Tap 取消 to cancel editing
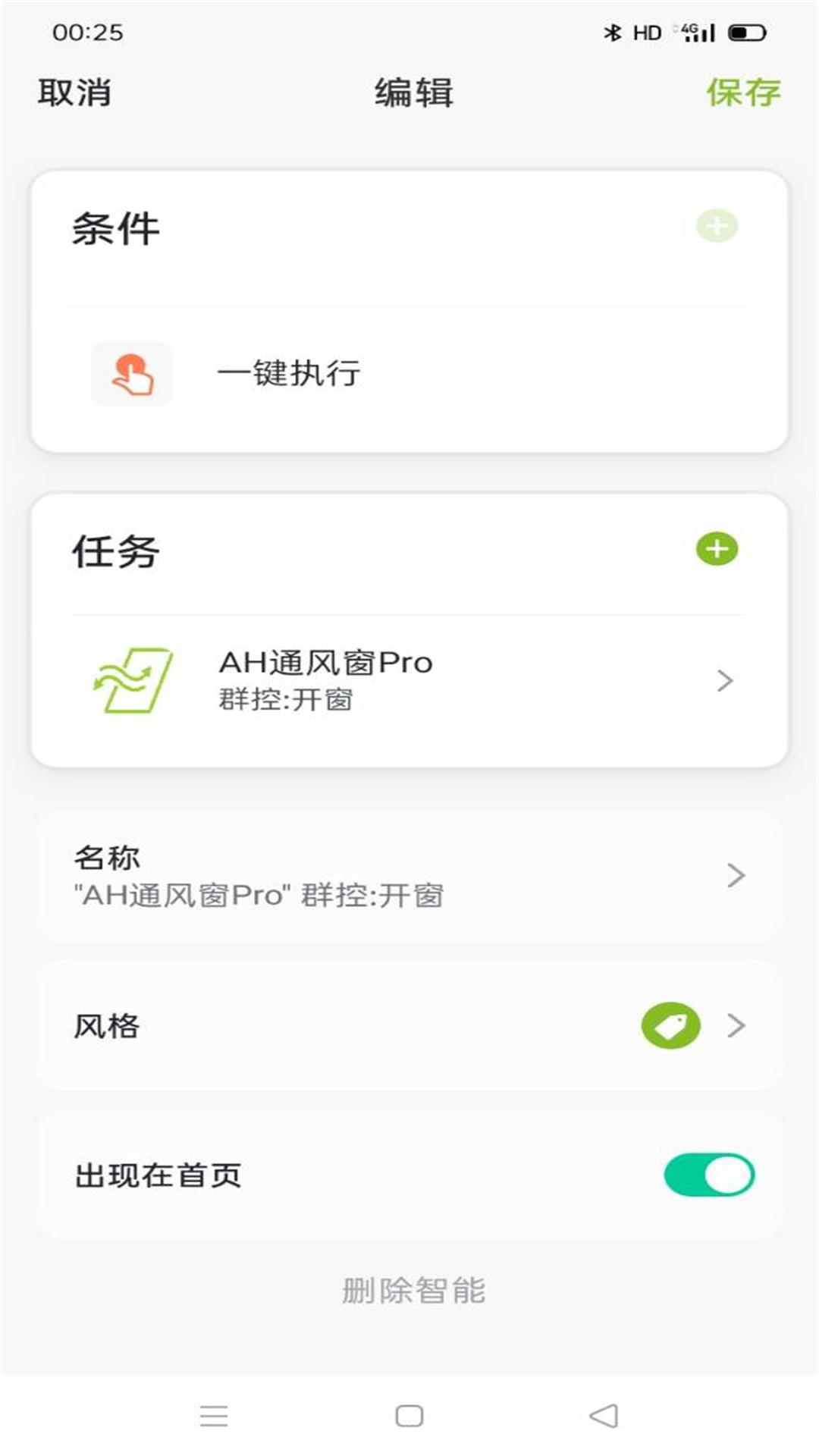 [74, 93]
